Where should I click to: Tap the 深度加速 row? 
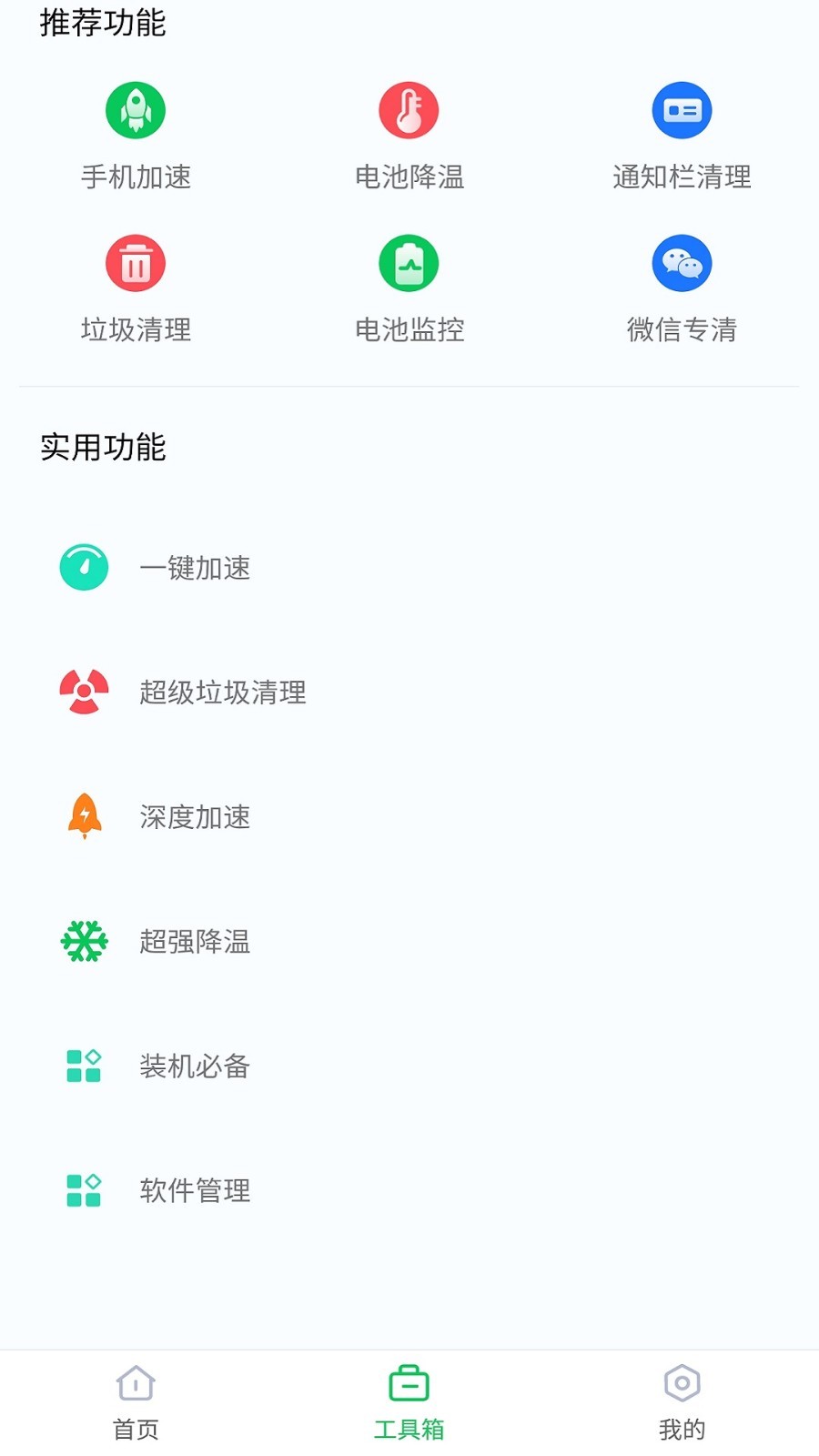click(409, 816)
